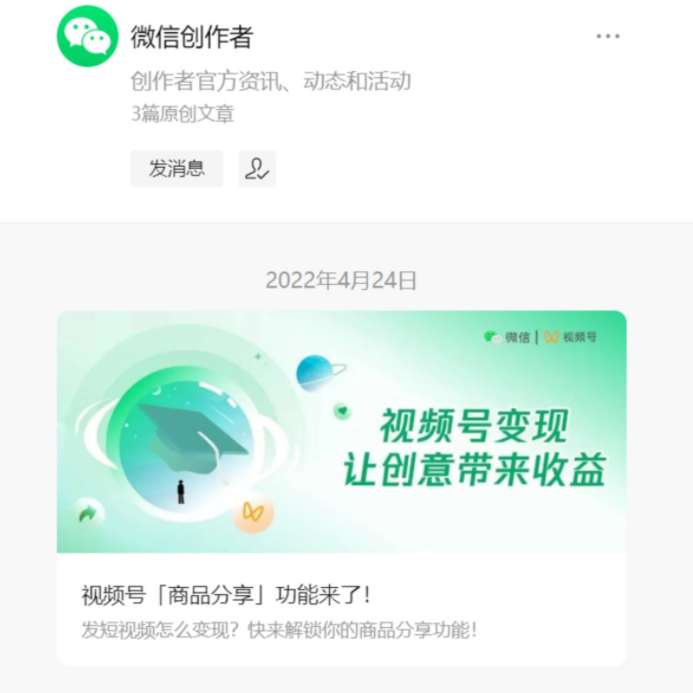
Task: Open the 微信创作者 account avatar
Action: click(x=87, y=36)
